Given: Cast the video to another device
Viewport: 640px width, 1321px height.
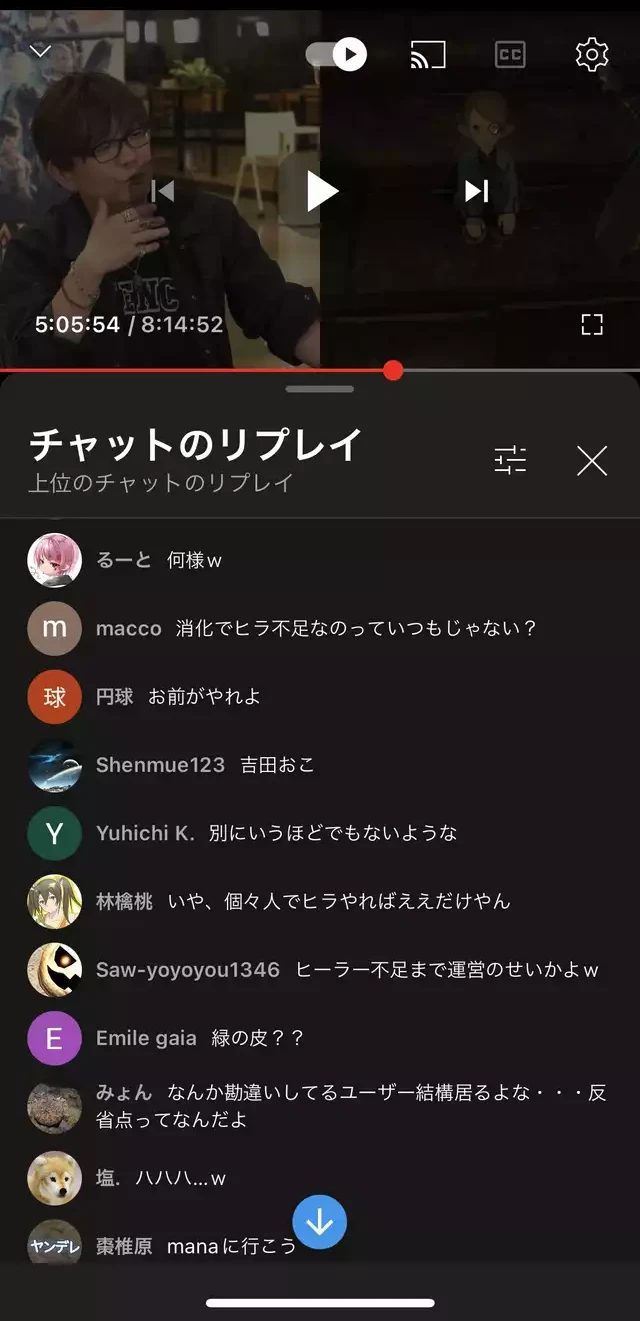Looking at the screenshot, I should click(x=428, y=55).
